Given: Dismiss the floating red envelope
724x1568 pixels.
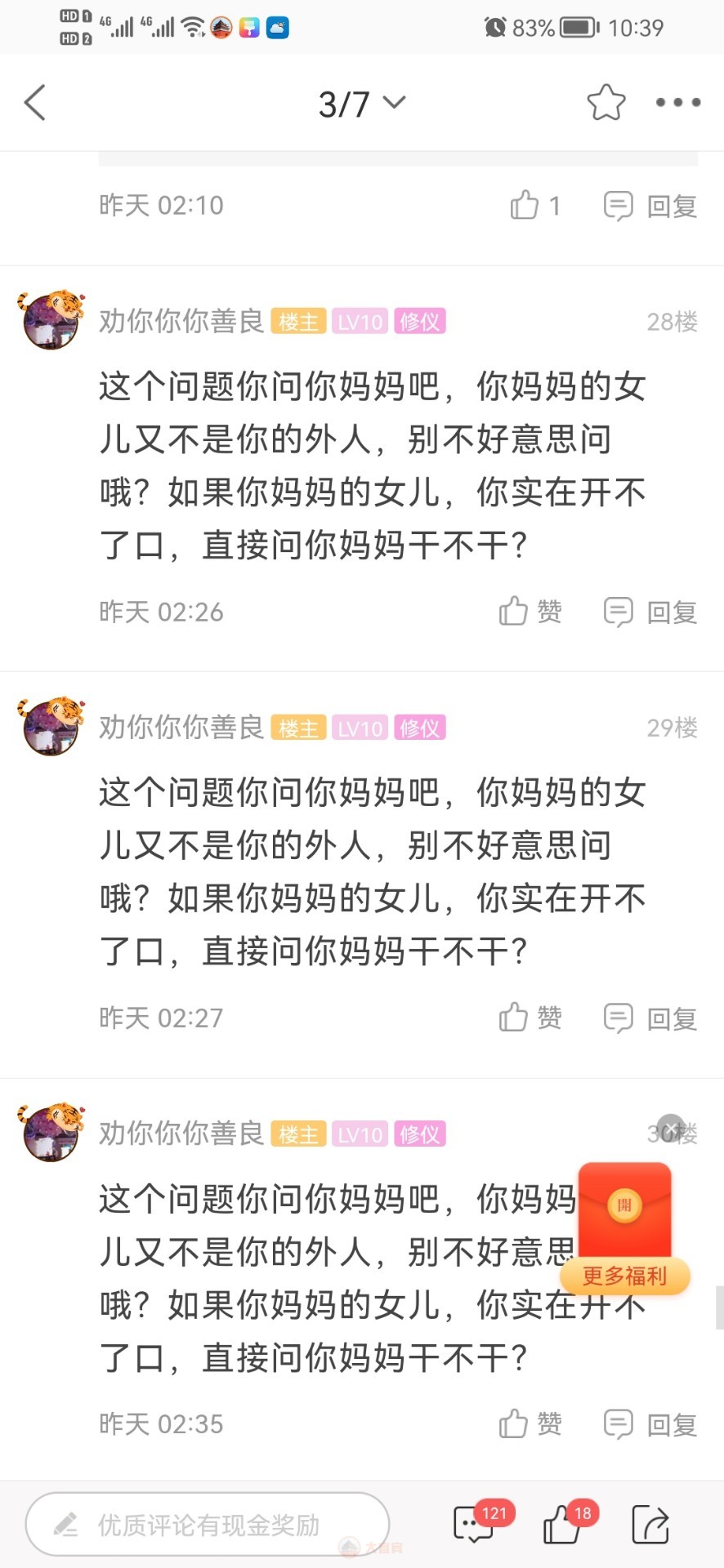Looking at the screenshot, I should [x=671, y=1128].
